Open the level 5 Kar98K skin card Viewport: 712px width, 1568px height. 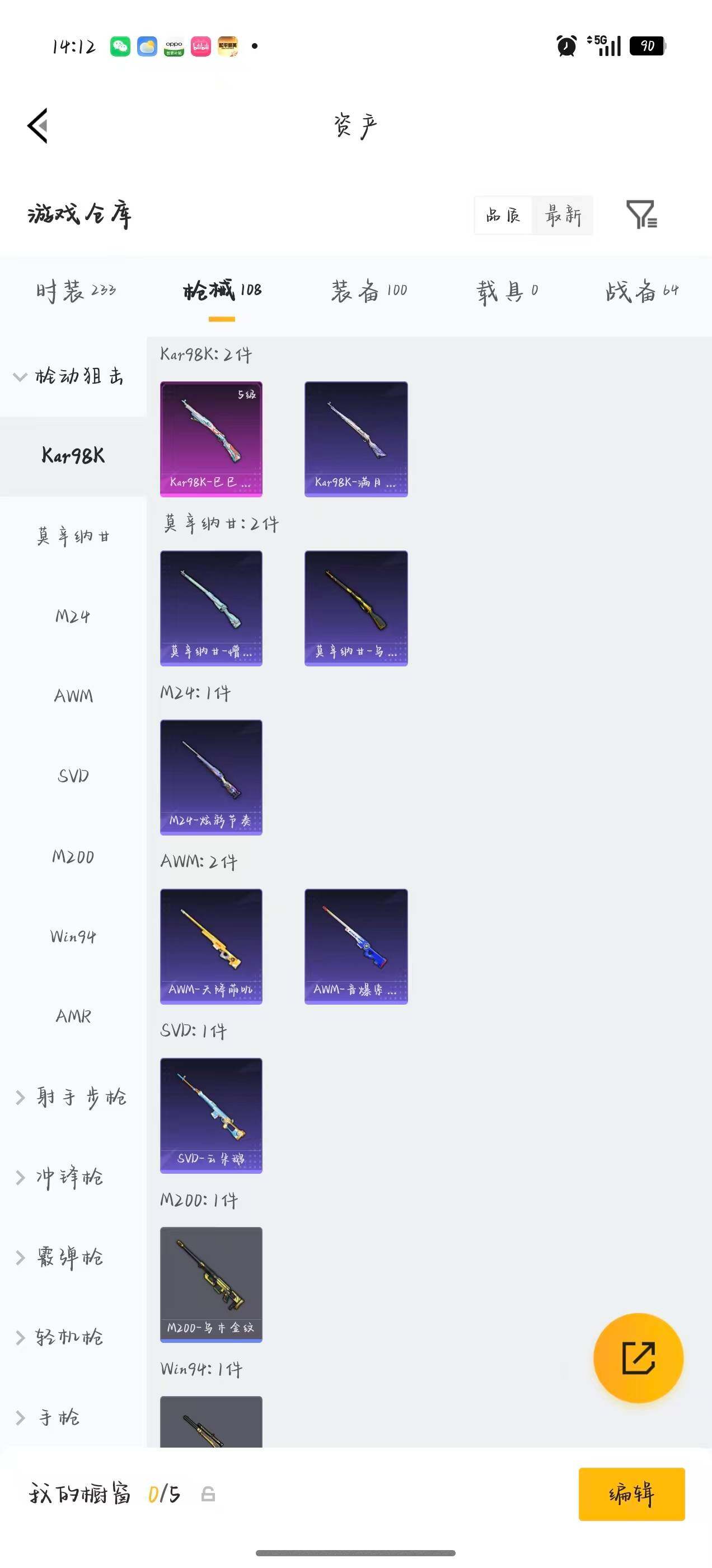click(211, 439)
